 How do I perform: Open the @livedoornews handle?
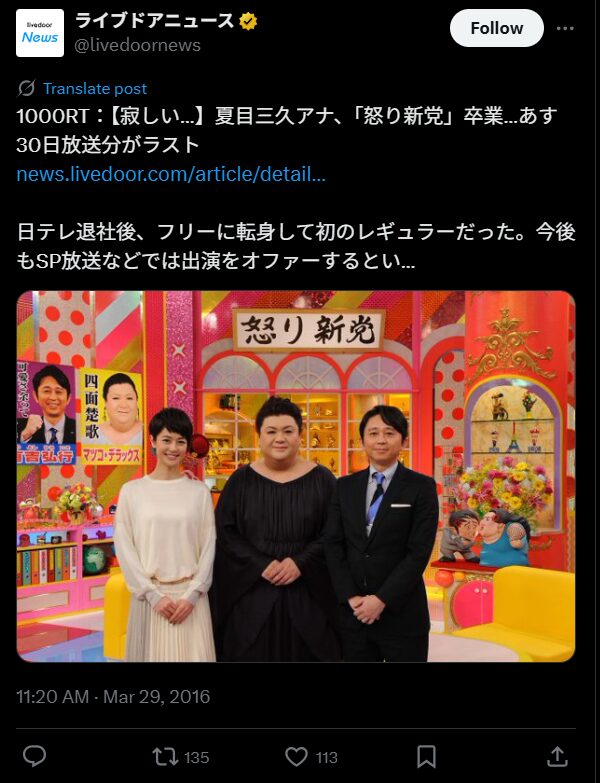[138, 45]
